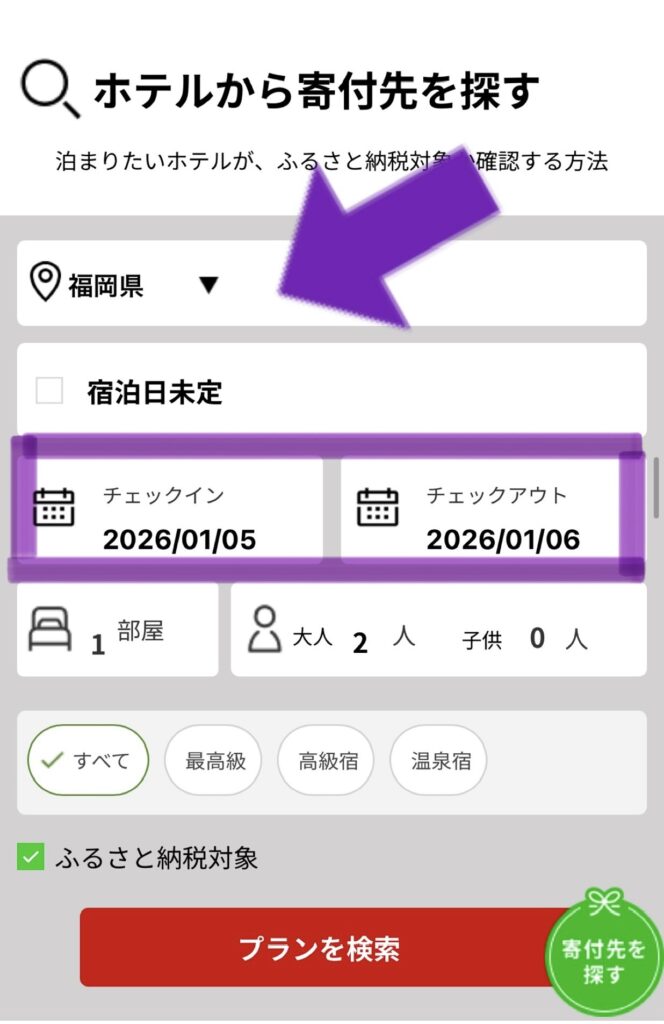Select the 最高級 filter chip
This screenshot has width=664, height=1024.
214,760
